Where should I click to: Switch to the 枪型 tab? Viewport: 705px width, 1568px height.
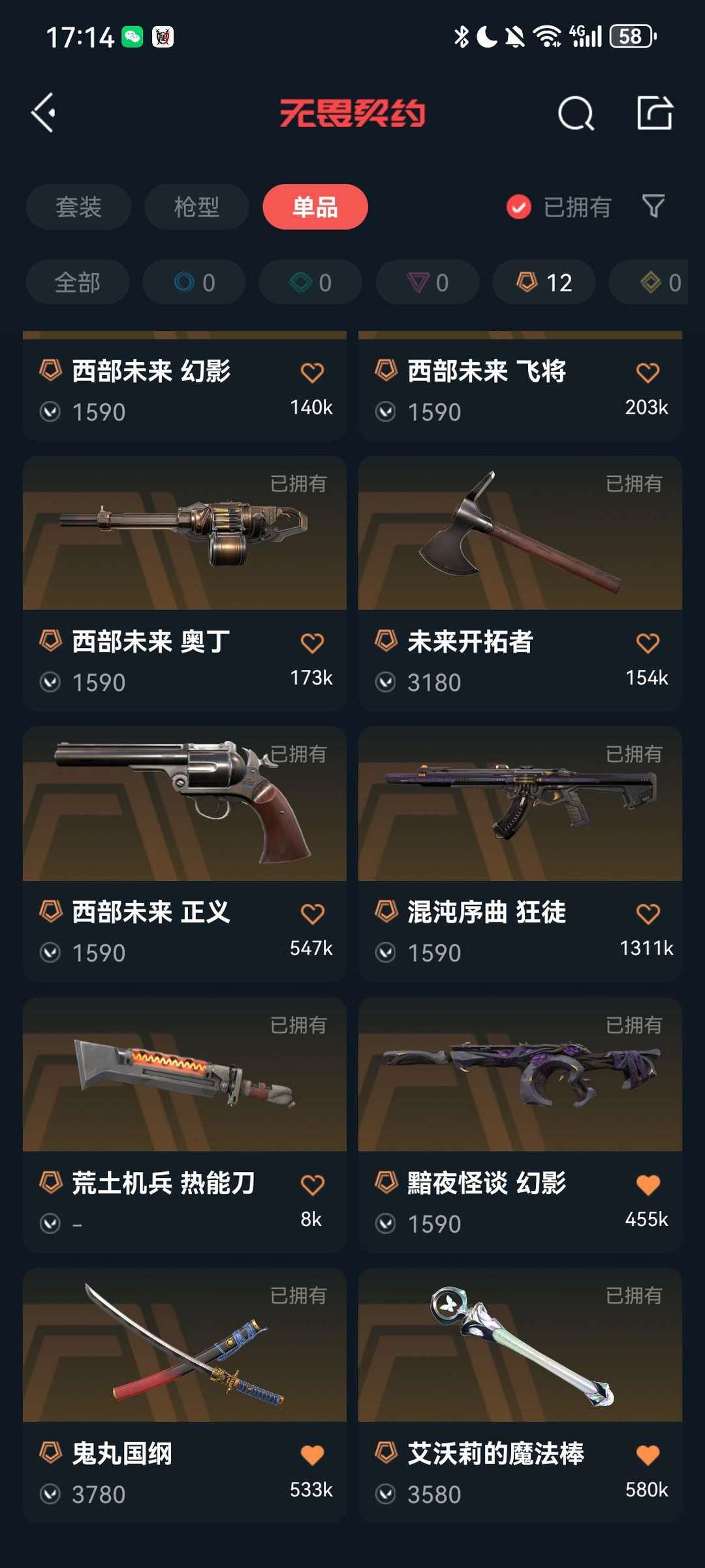(196, 207)
